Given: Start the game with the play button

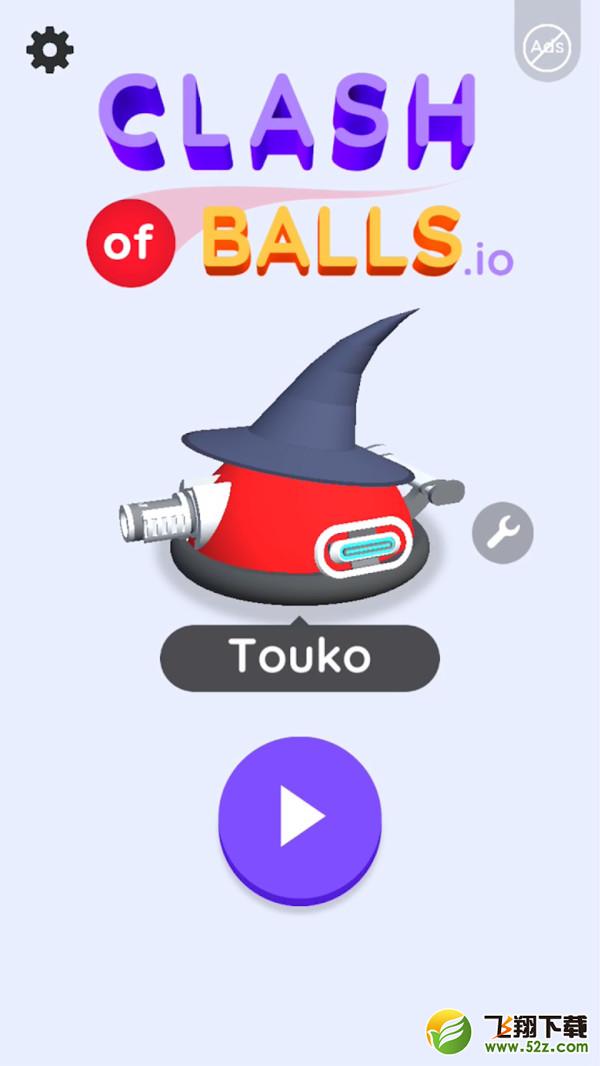Looking at the screenshot, I should (x=300, y=819).
